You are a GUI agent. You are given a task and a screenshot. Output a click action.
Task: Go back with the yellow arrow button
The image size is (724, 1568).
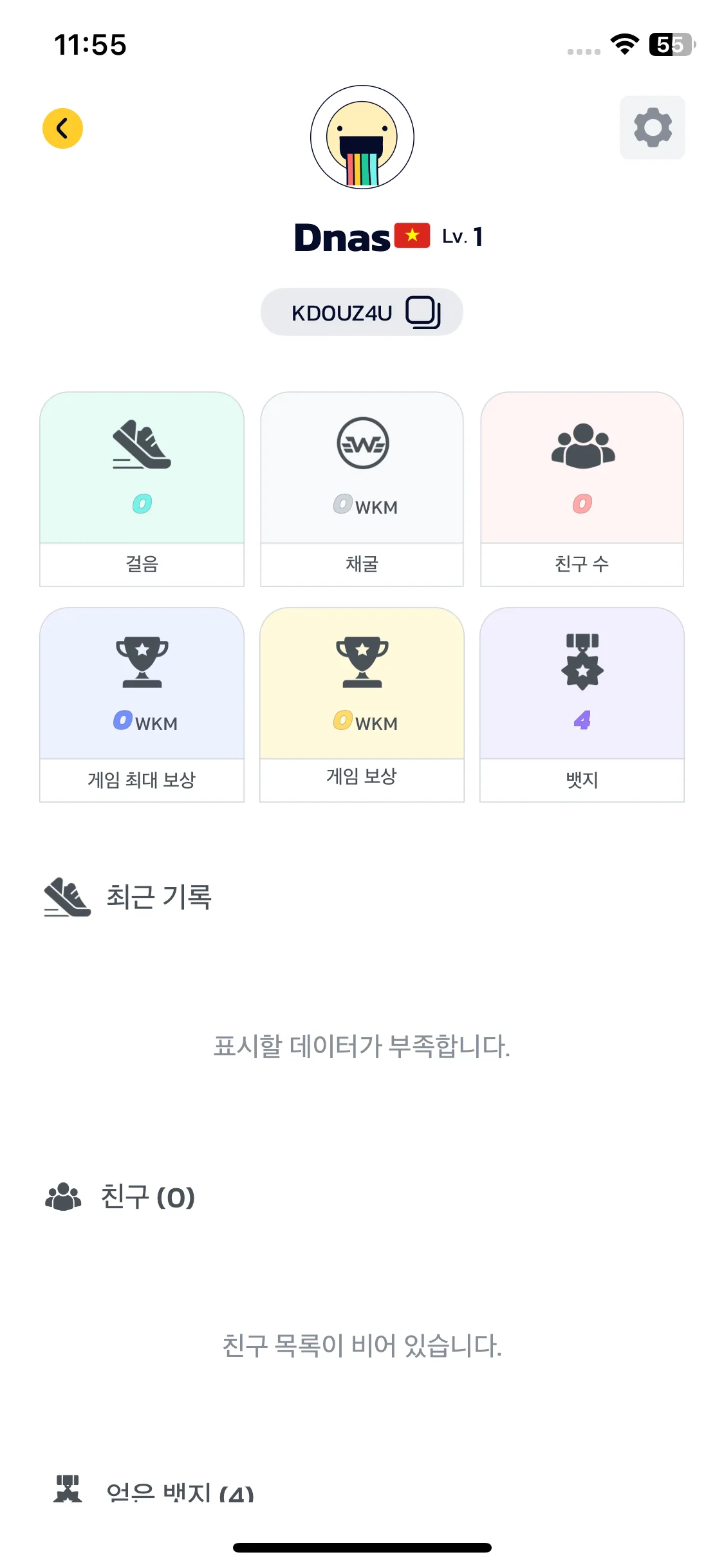[x=62, y=128]
